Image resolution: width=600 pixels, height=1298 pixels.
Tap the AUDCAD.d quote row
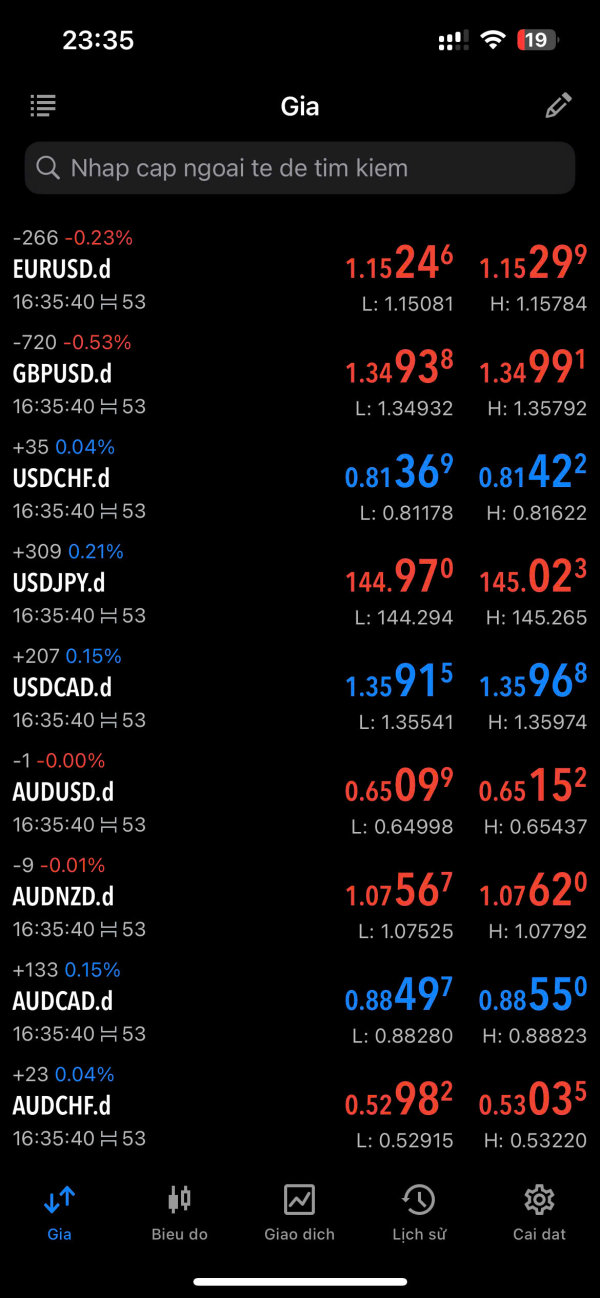(300, 1001)
